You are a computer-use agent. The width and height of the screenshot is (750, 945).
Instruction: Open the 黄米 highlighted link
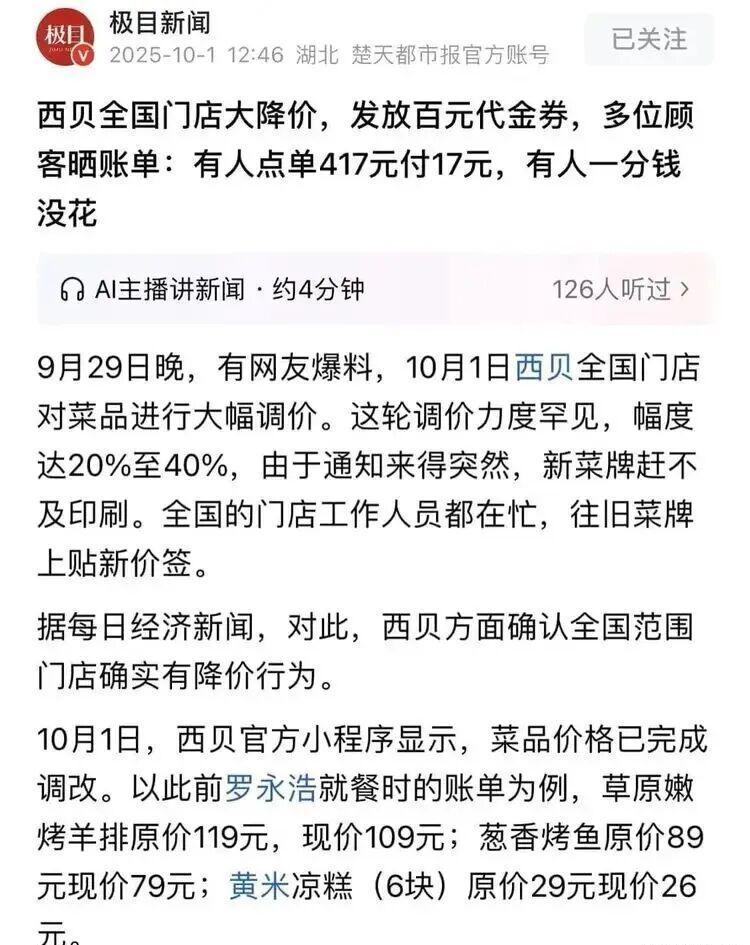point(257,885)
